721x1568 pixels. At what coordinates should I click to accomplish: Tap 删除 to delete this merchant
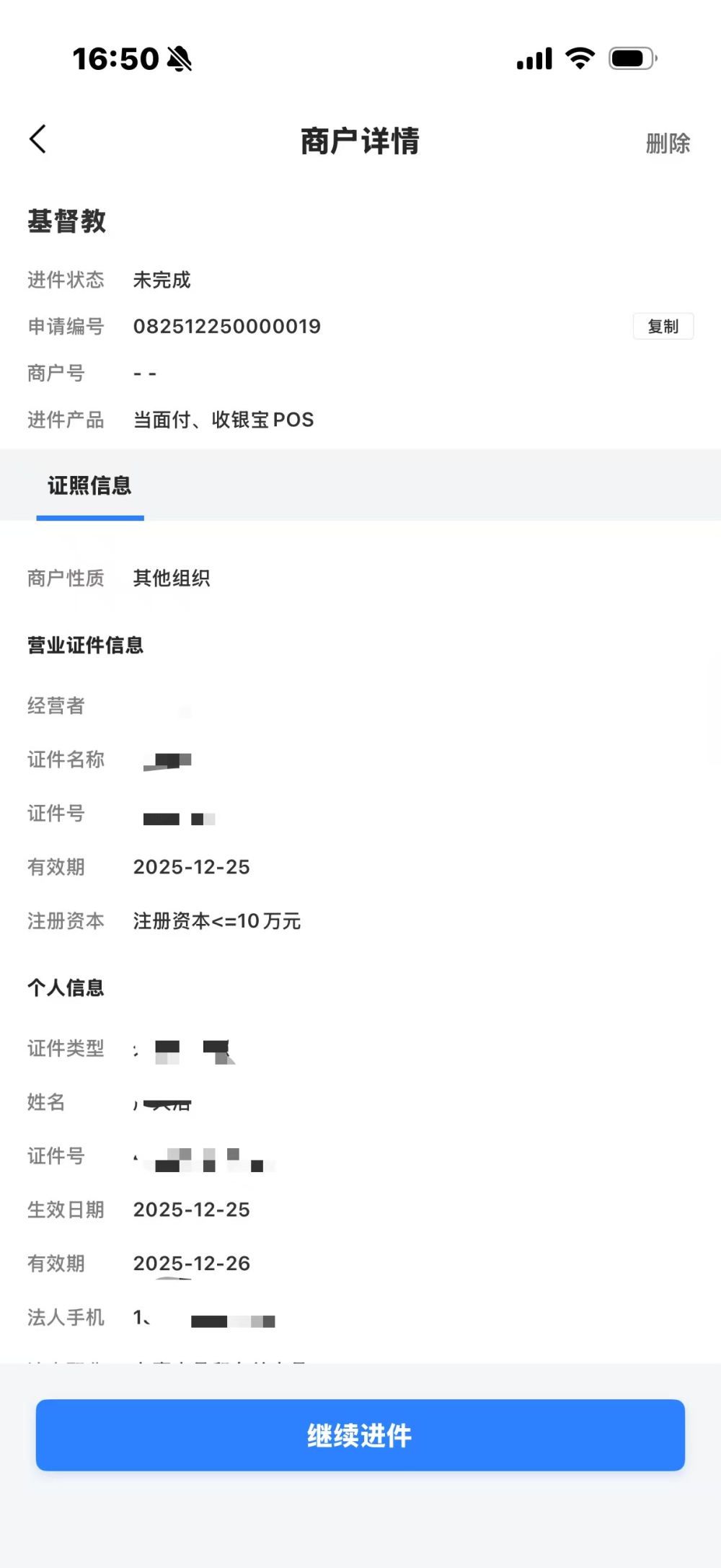coord(668,144)
